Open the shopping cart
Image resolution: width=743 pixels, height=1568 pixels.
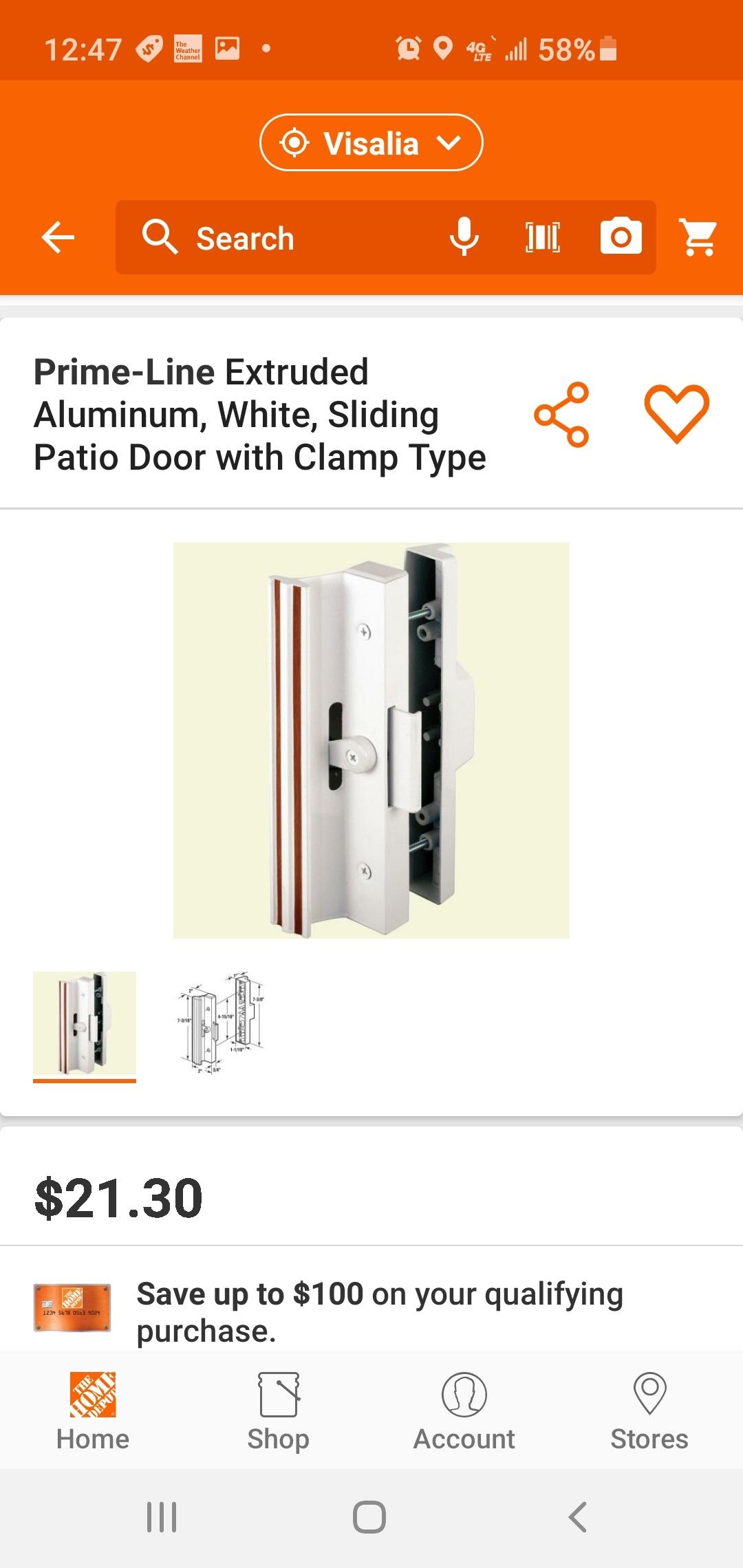click(698, 237)
